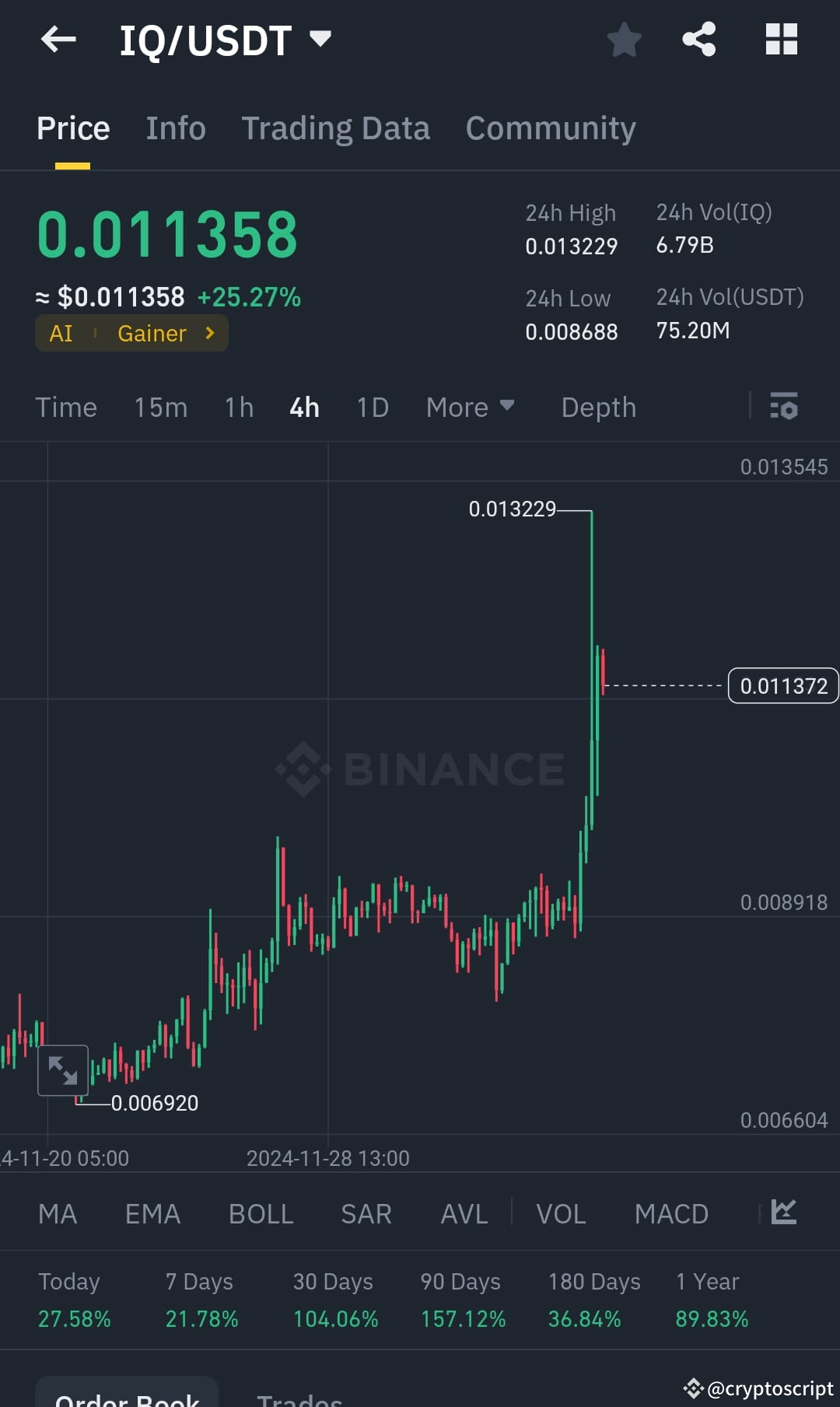Favorite the IQ/USDT pair via star icon

[624, 40]
